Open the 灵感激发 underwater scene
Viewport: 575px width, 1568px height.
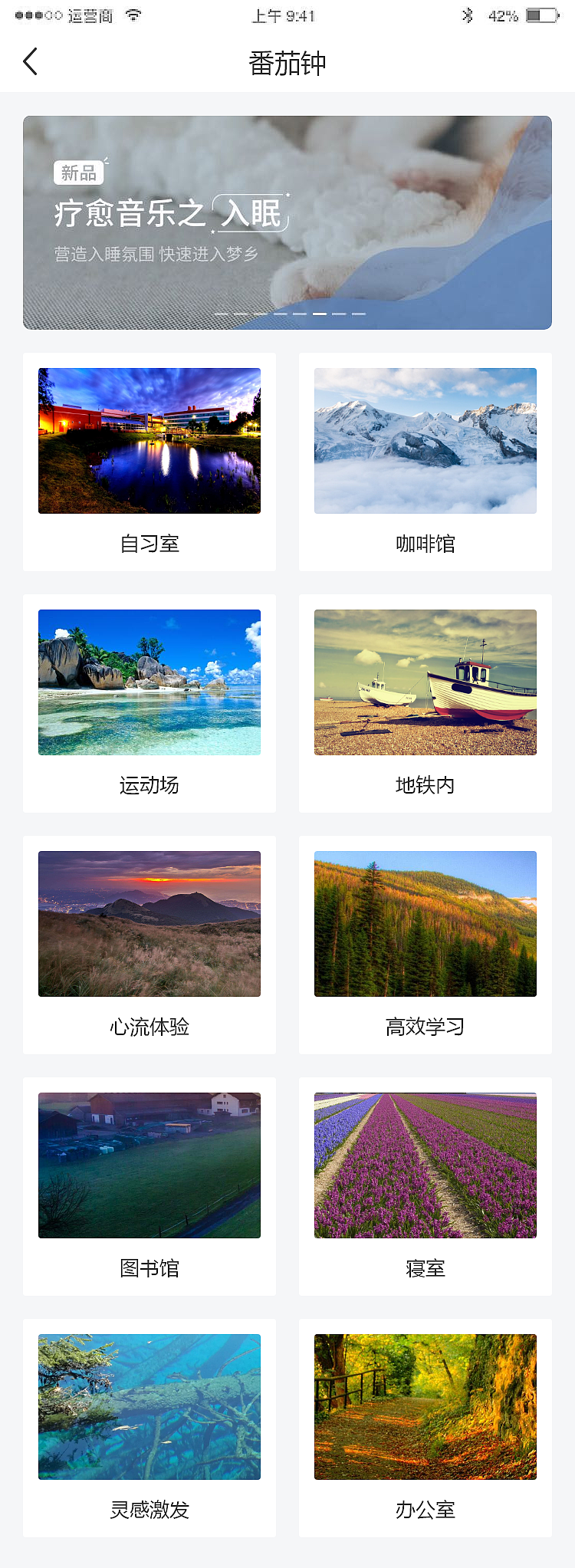pos(149,1406)
